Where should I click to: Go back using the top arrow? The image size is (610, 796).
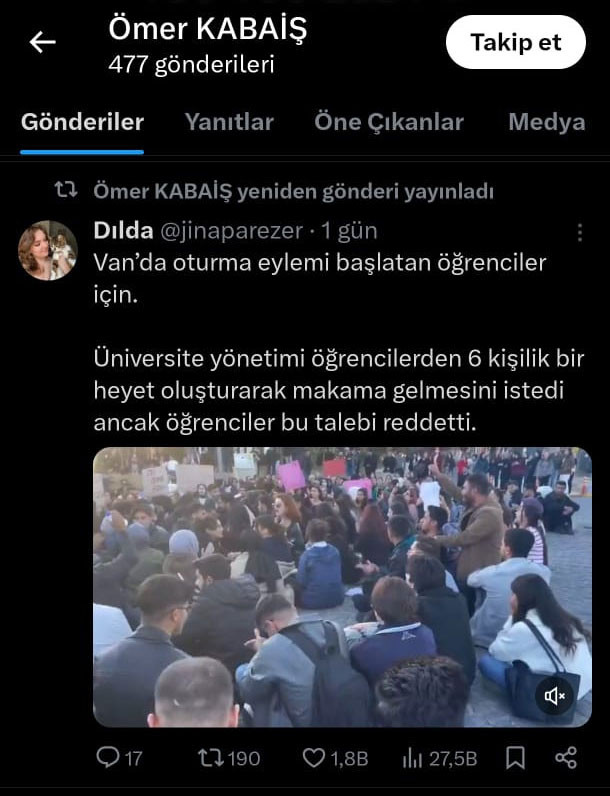pos(42,42)
